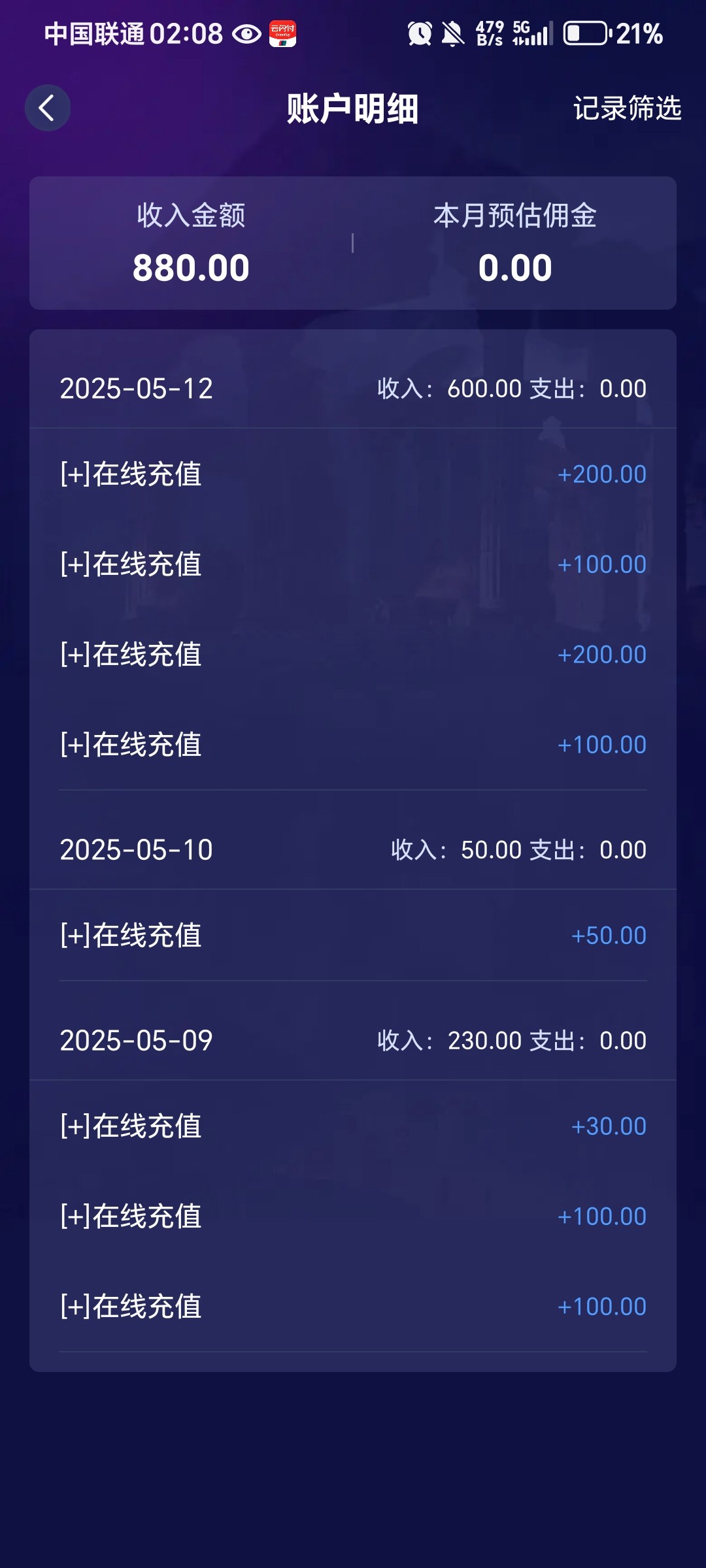Select the last +100.00 在线充值 entry
Image resolution: width=706 pixels, height=1568 pixels.
pyautogui.click(x=353, y=1307)
